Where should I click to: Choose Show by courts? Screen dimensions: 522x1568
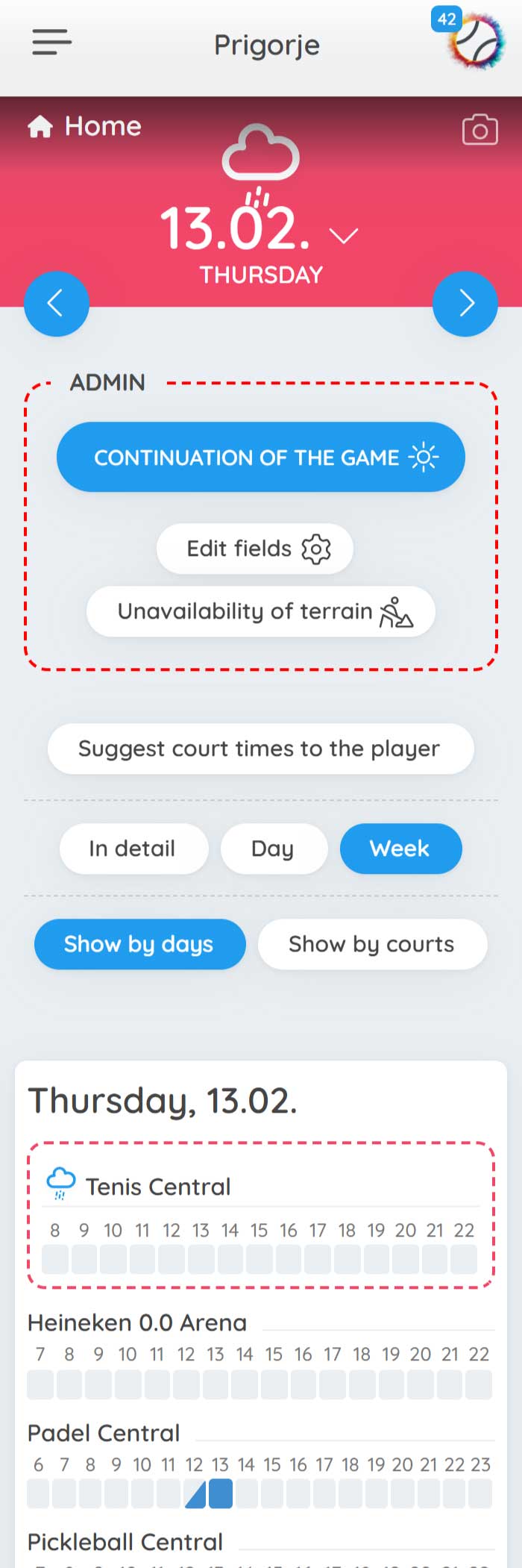tap(372, 944)
